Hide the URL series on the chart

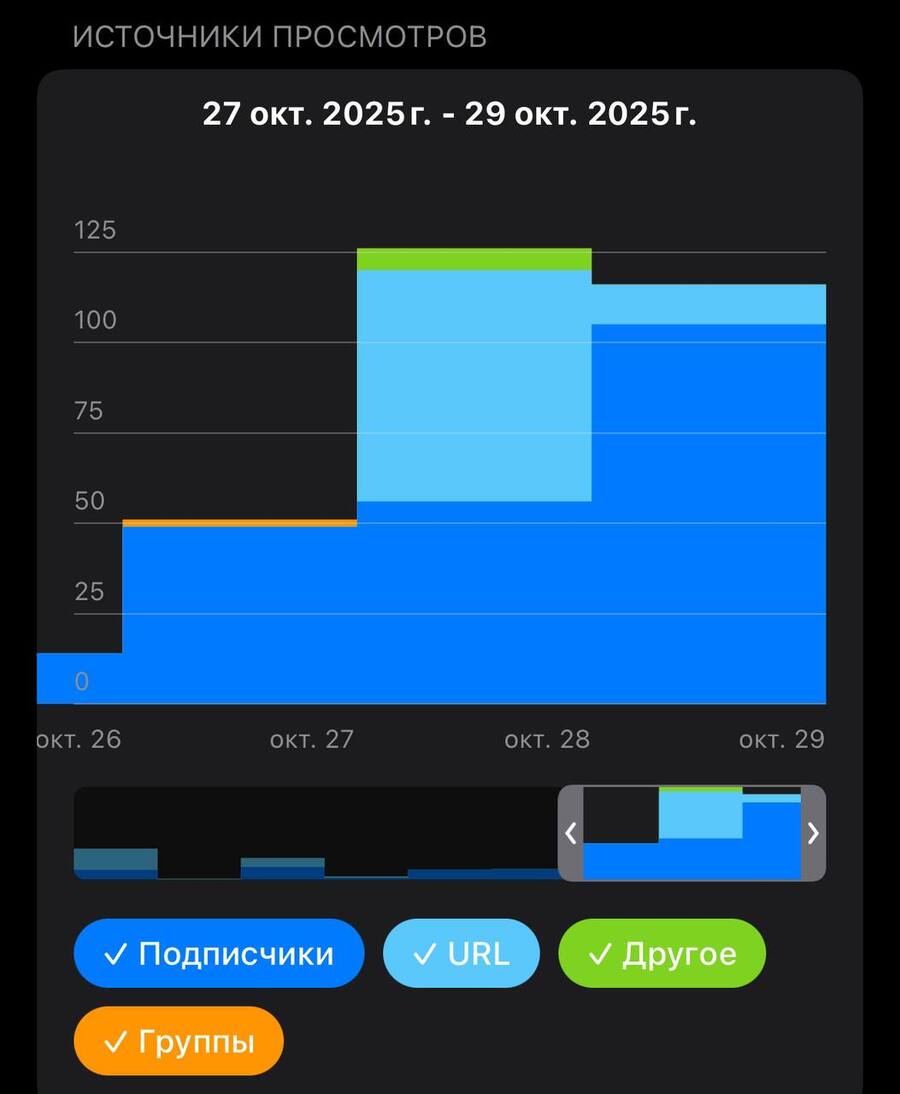461,953
